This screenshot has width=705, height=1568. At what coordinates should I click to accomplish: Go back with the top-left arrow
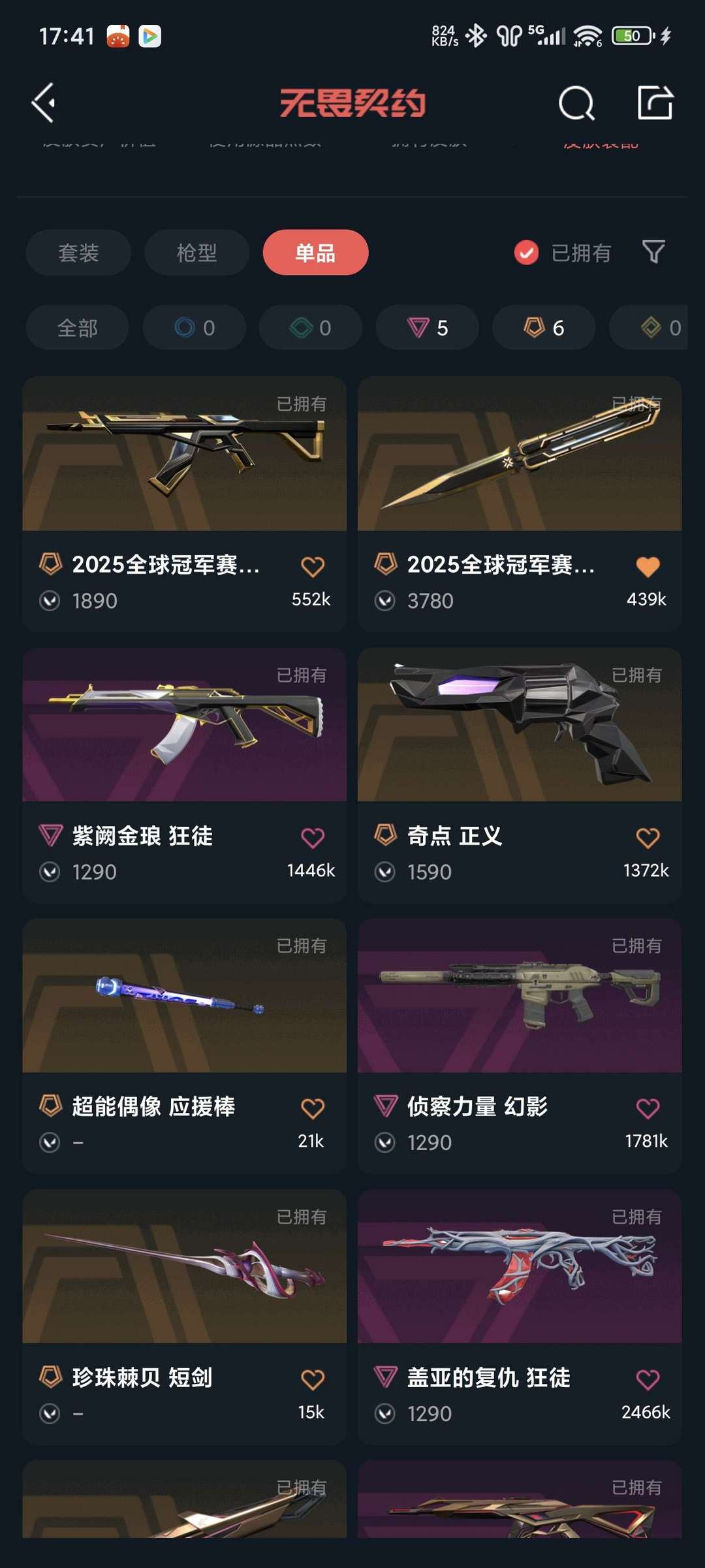click(x=43, y=103)
